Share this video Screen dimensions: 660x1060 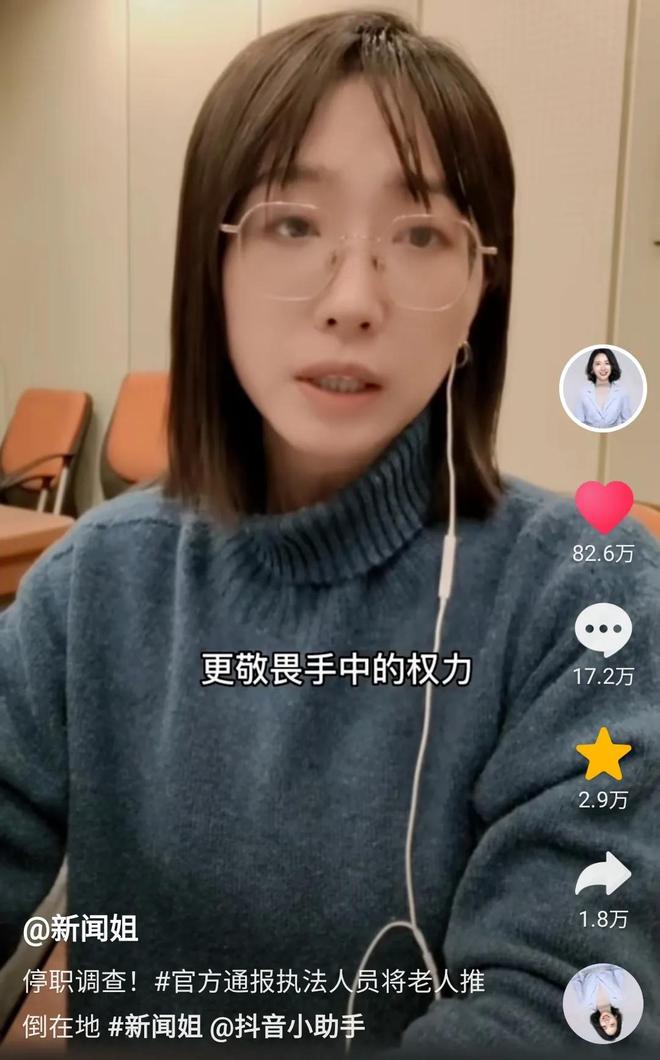tap(603, 875)
